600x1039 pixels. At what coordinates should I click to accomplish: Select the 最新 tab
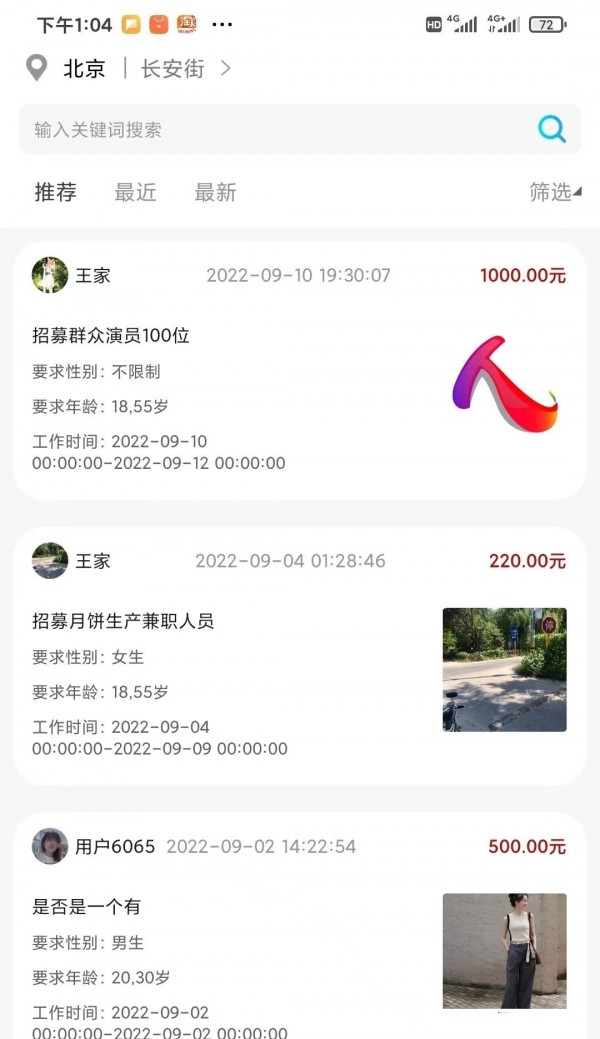pyautogui.click(x=215, y=192)
